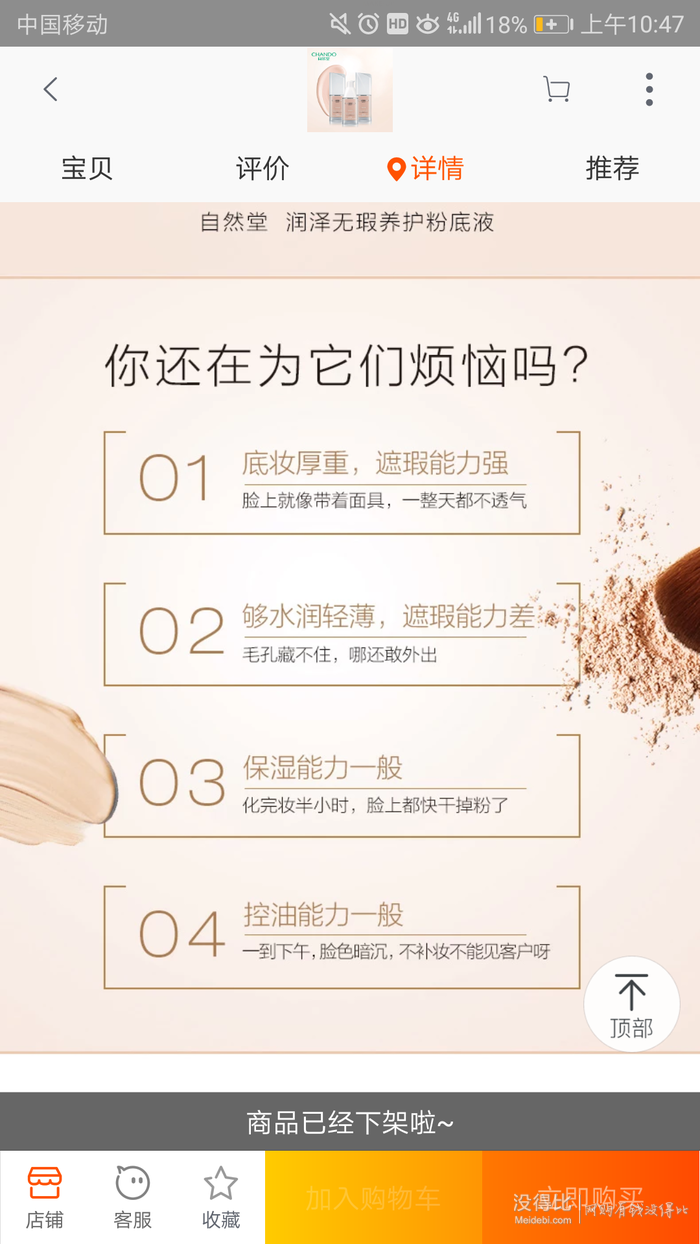The height and width of the screenshot is (1244, 700).
Task: Tap the 加入购物车 button
Action: 373,1197
